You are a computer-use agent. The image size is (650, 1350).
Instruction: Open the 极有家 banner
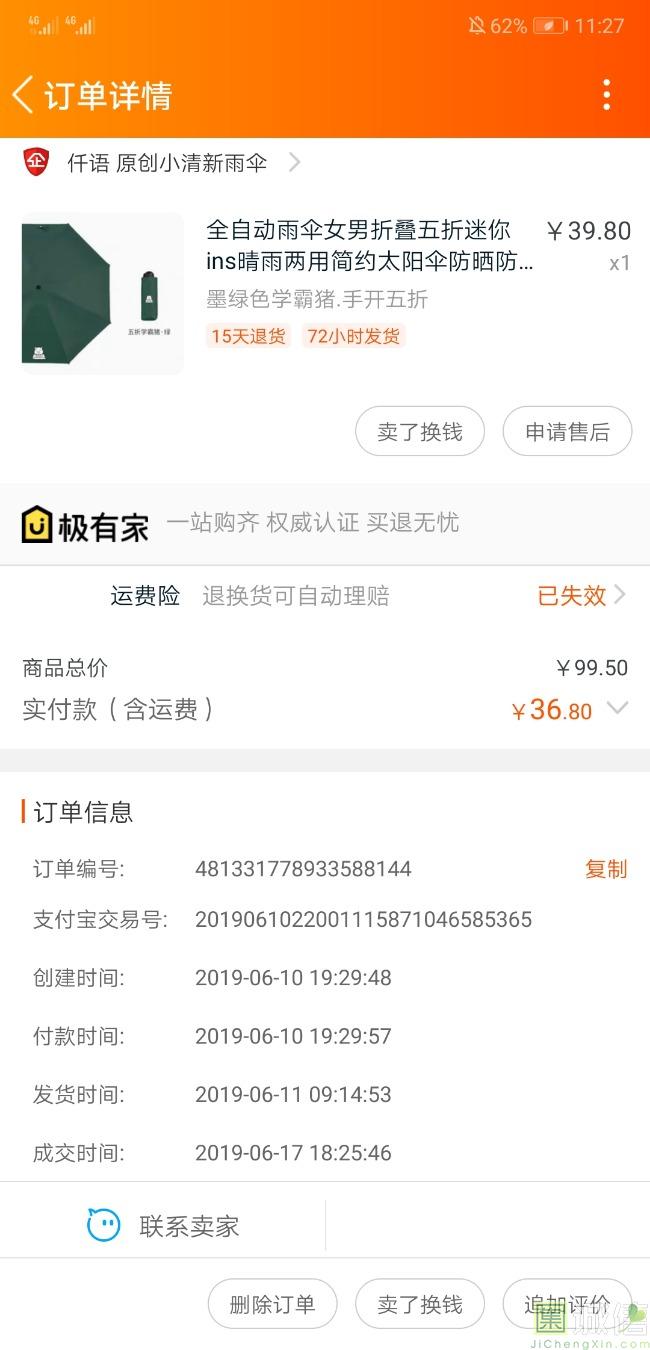[240, 523]
